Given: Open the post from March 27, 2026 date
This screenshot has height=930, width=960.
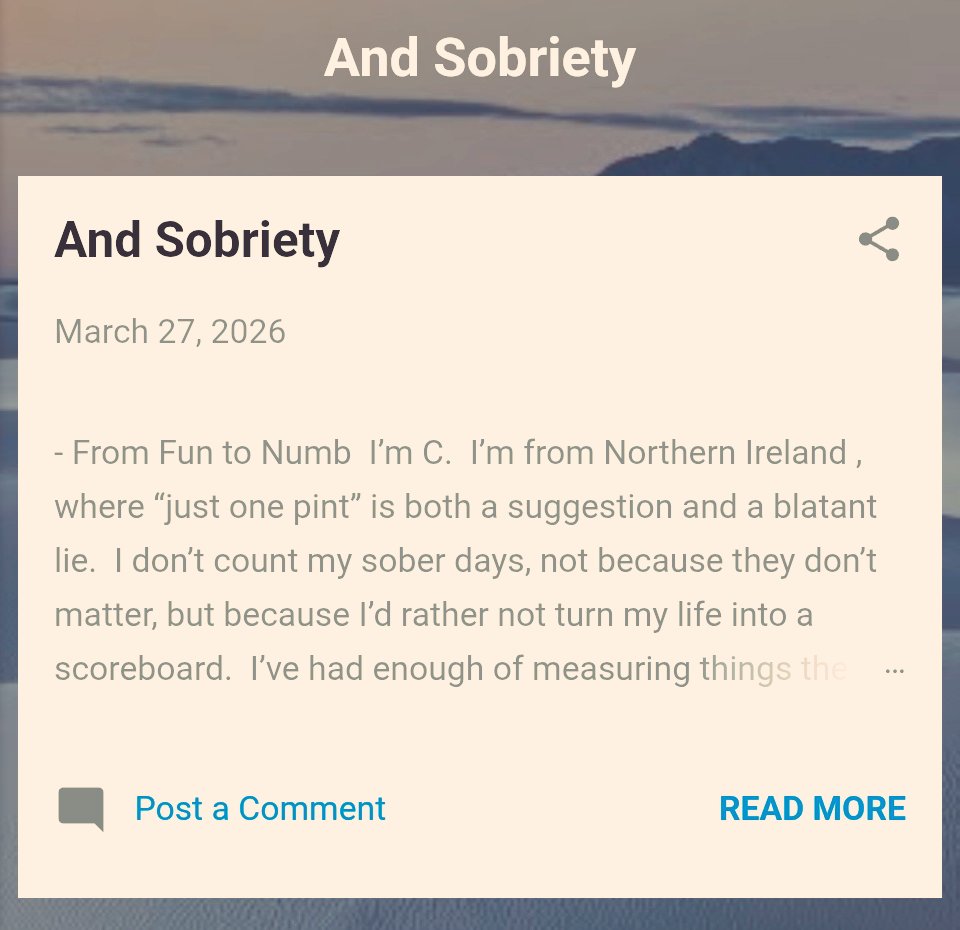Looking at the screenshot, I should coord(170,331).
